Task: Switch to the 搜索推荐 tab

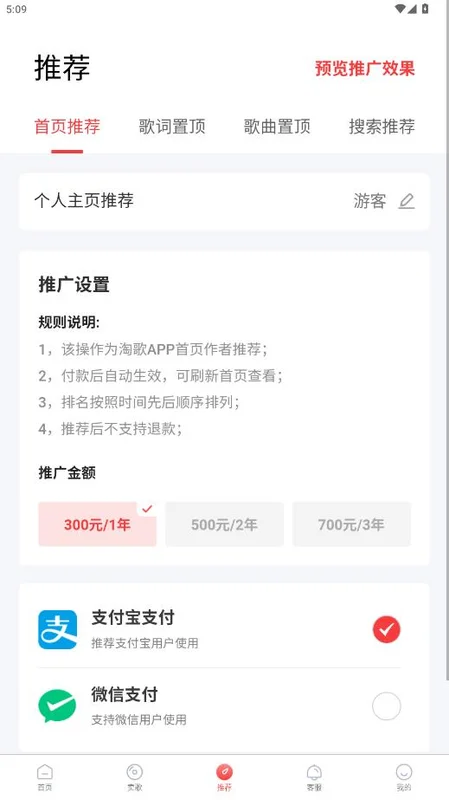Action: click(382, 127)
